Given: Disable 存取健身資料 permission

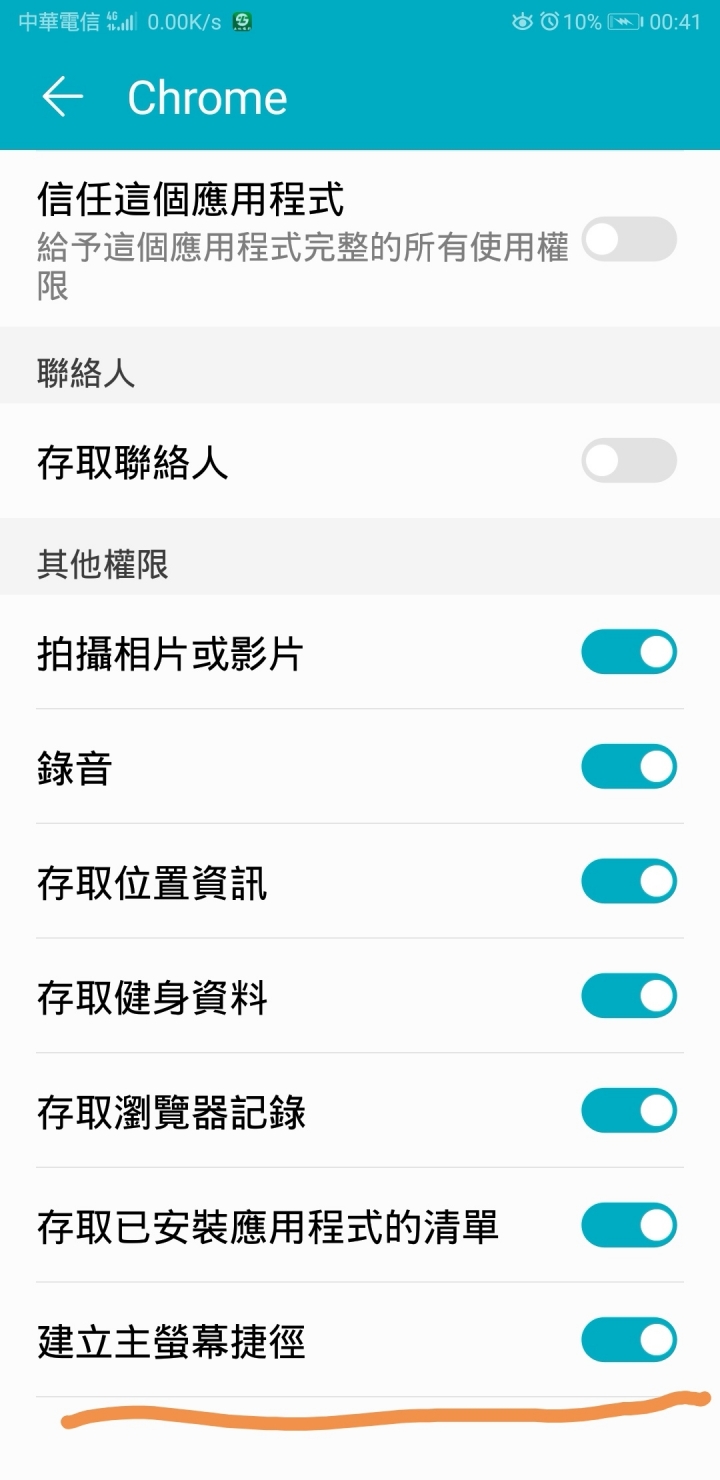Looking at the screenshot, I should tap(629, 996).
